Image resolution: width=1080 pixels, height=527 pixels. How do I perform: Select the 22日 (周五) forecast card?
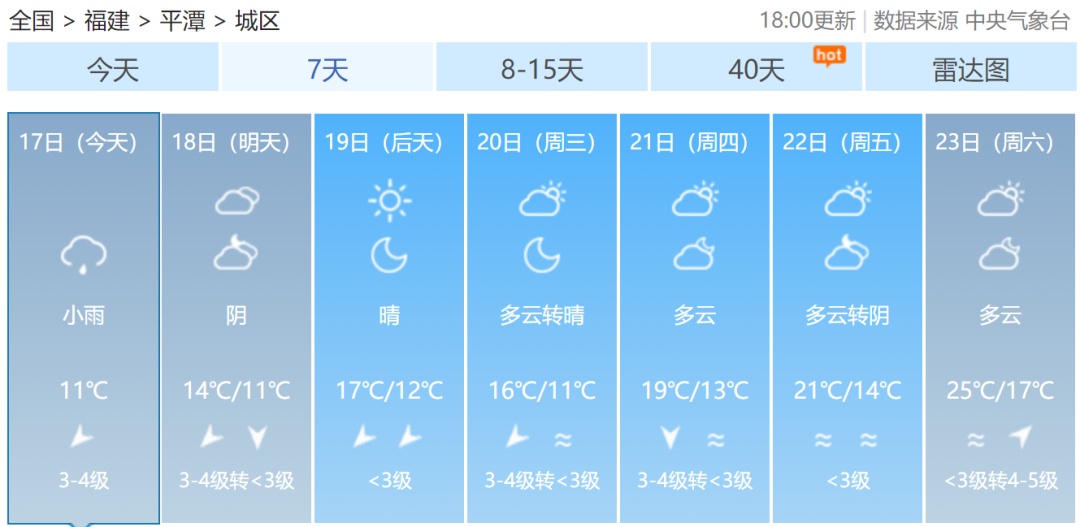coord(848,317)
